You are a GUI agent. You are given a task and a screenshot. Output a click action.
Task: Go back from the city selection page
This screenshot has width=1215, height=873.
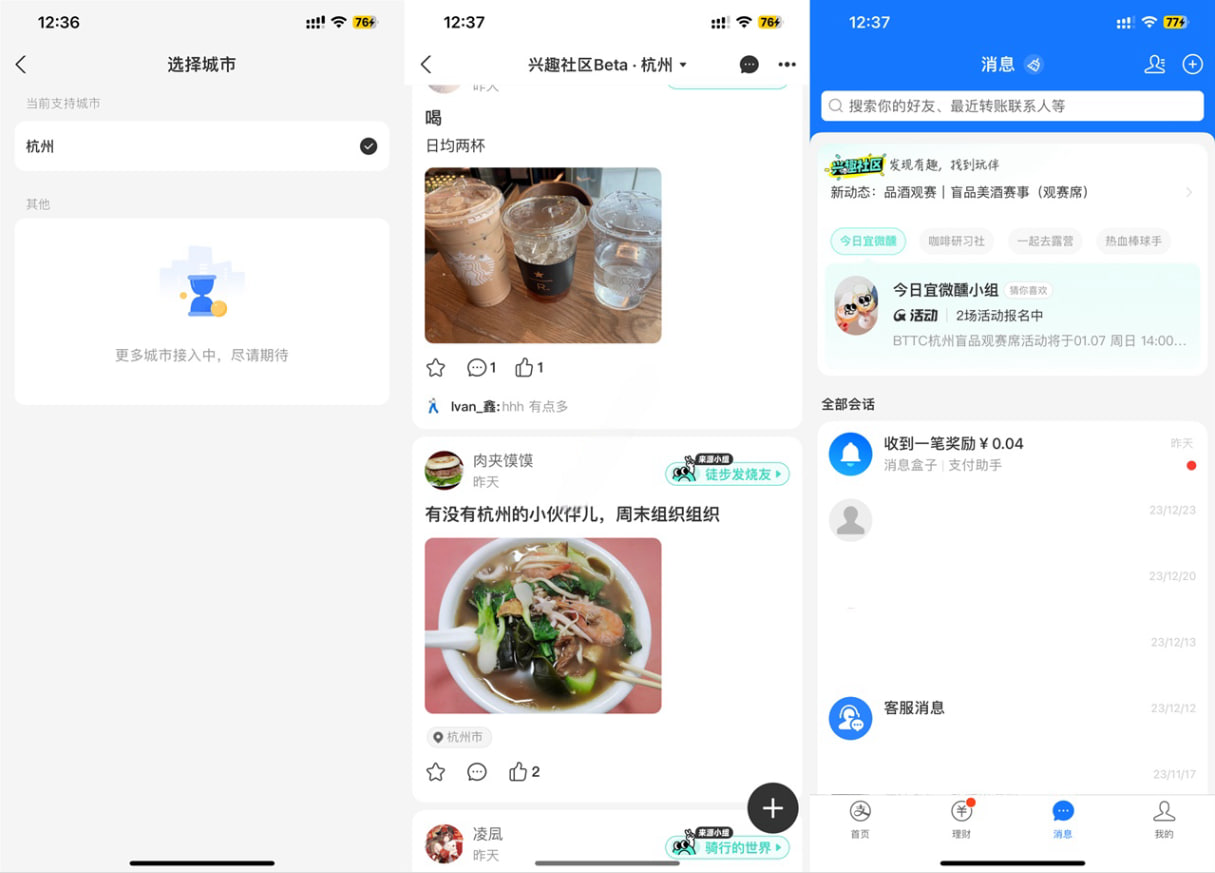point(21,65)
